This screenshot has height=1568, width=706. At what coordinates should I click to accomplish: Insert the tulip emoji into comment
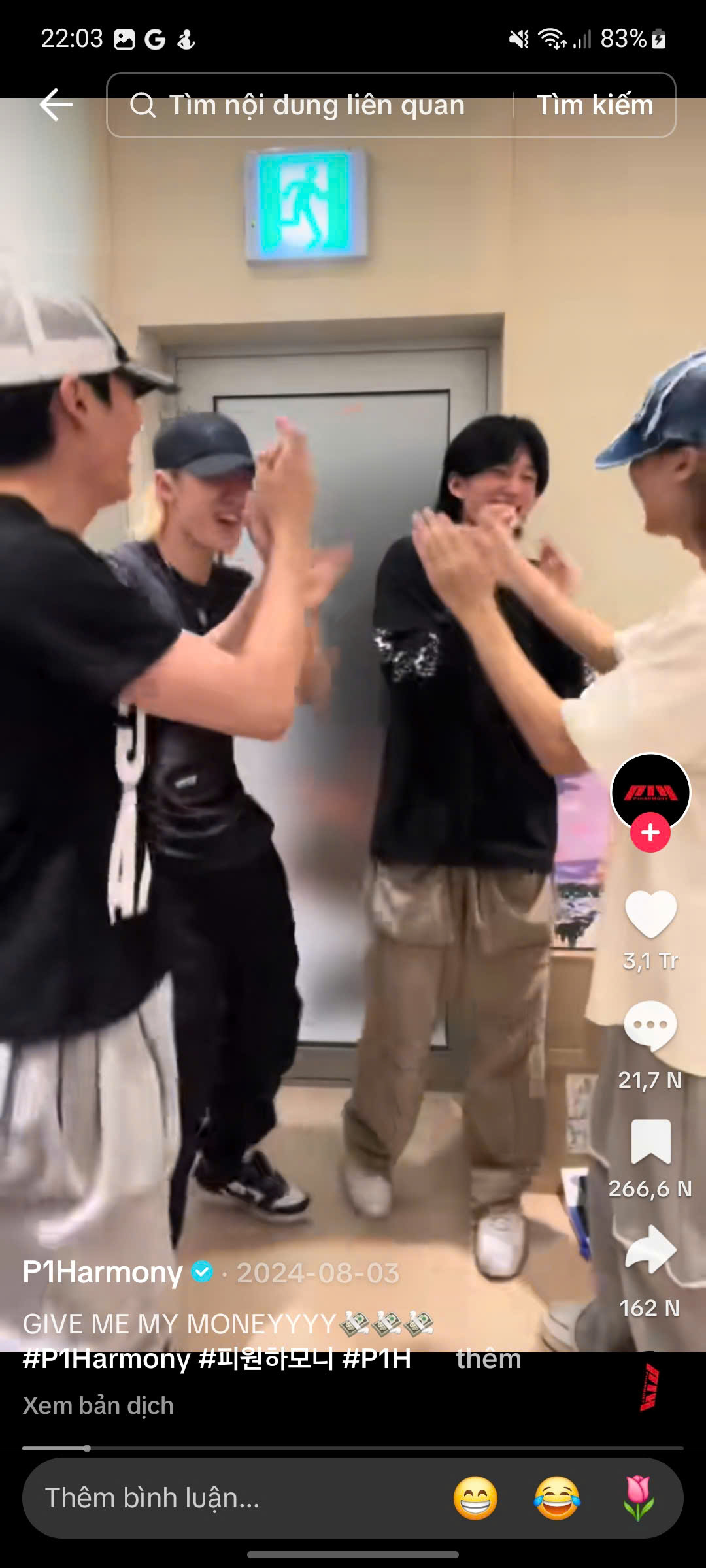pyautogui.click(x=638, y=1497)
